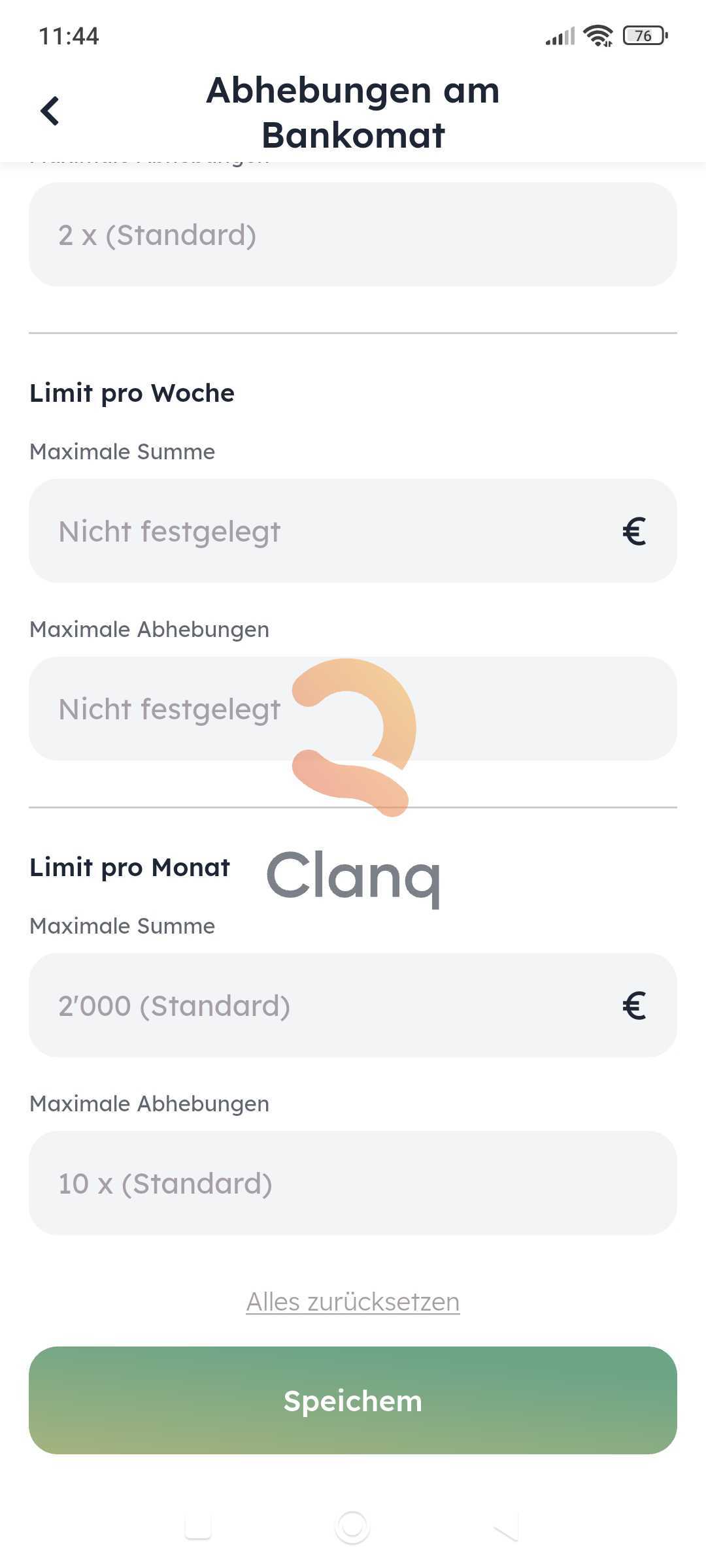This screenshot has width=706, height=1568.
Task: Tap Alles zurücksetzen link
Action: (353, 1301)
